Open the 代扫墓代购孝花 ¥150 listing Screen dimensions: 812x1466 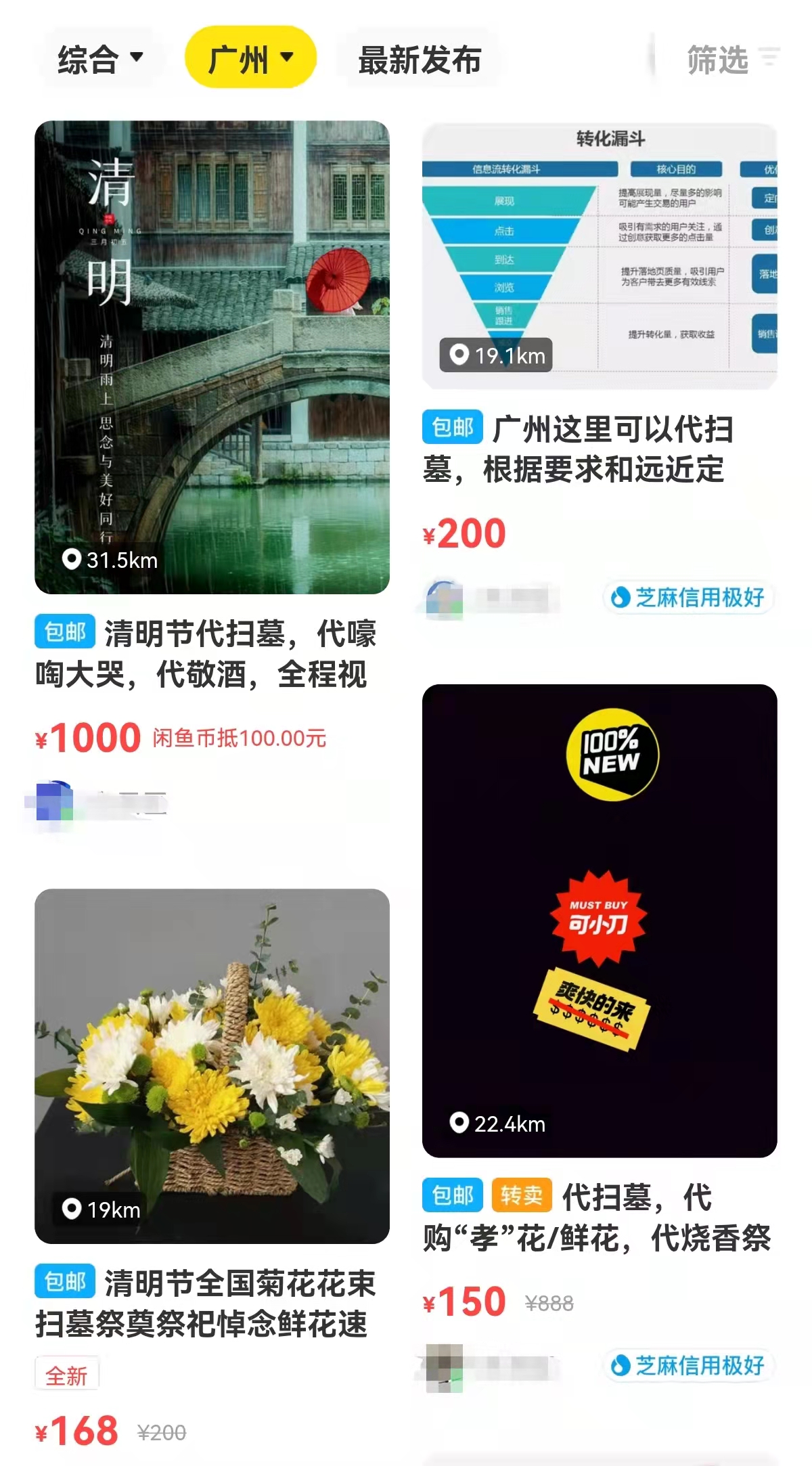pyautogui.click(x=599, y=920)
